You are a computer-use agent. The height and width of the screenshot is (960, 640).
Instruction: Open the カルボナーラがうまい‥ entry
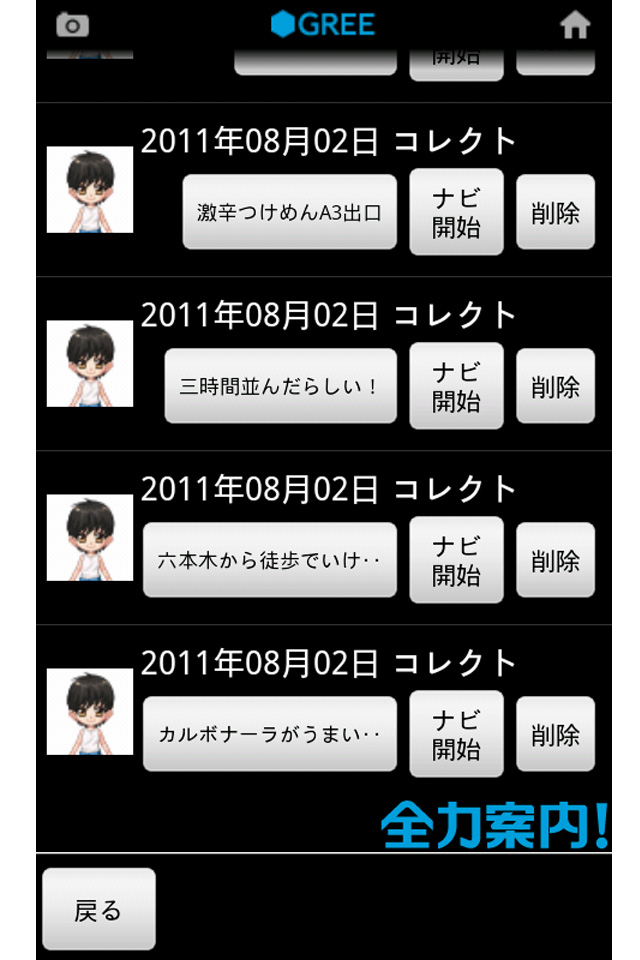[x=269, y=734]
